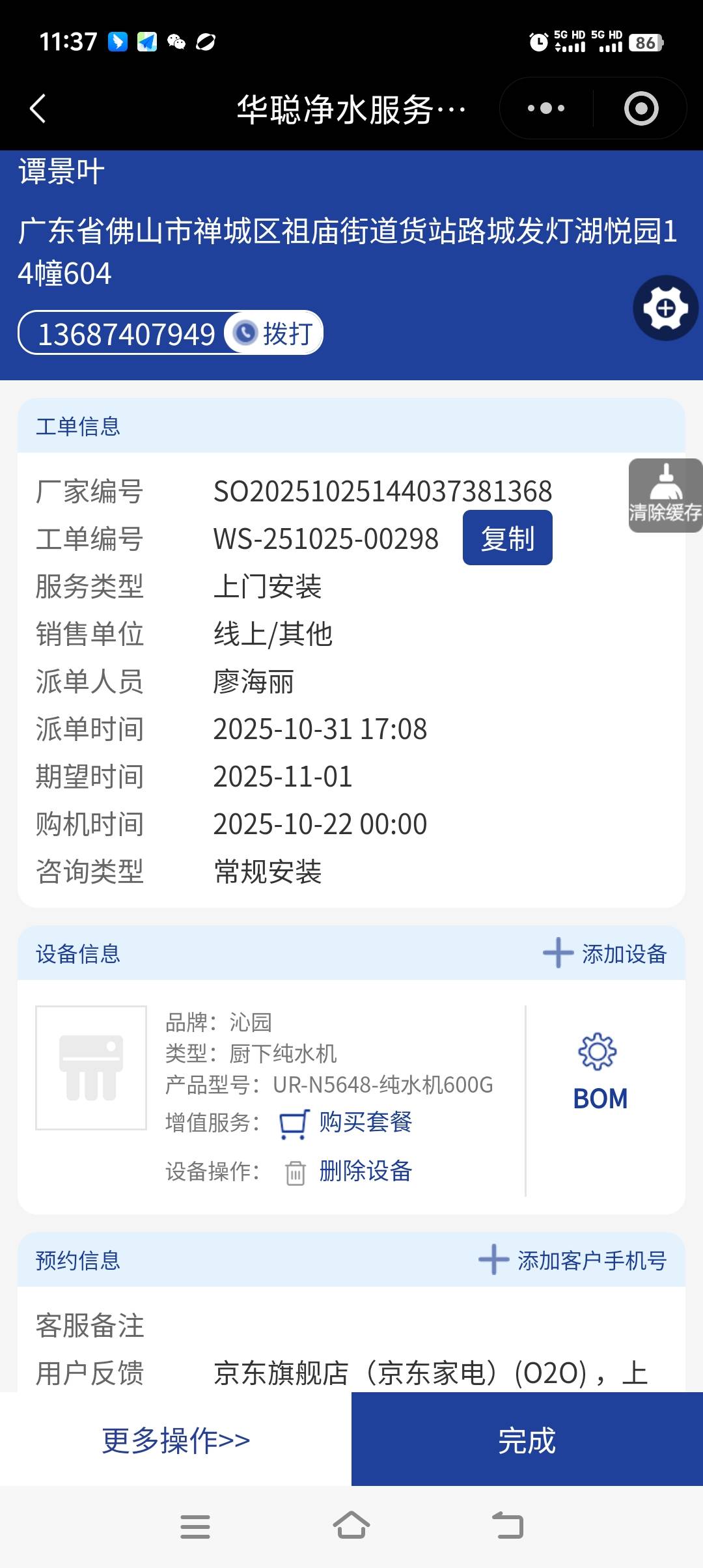The width and height of the screenshot is (703, 1568).
Task: Call 13687407949 with the 拨打 button
Action: point(275,333)
